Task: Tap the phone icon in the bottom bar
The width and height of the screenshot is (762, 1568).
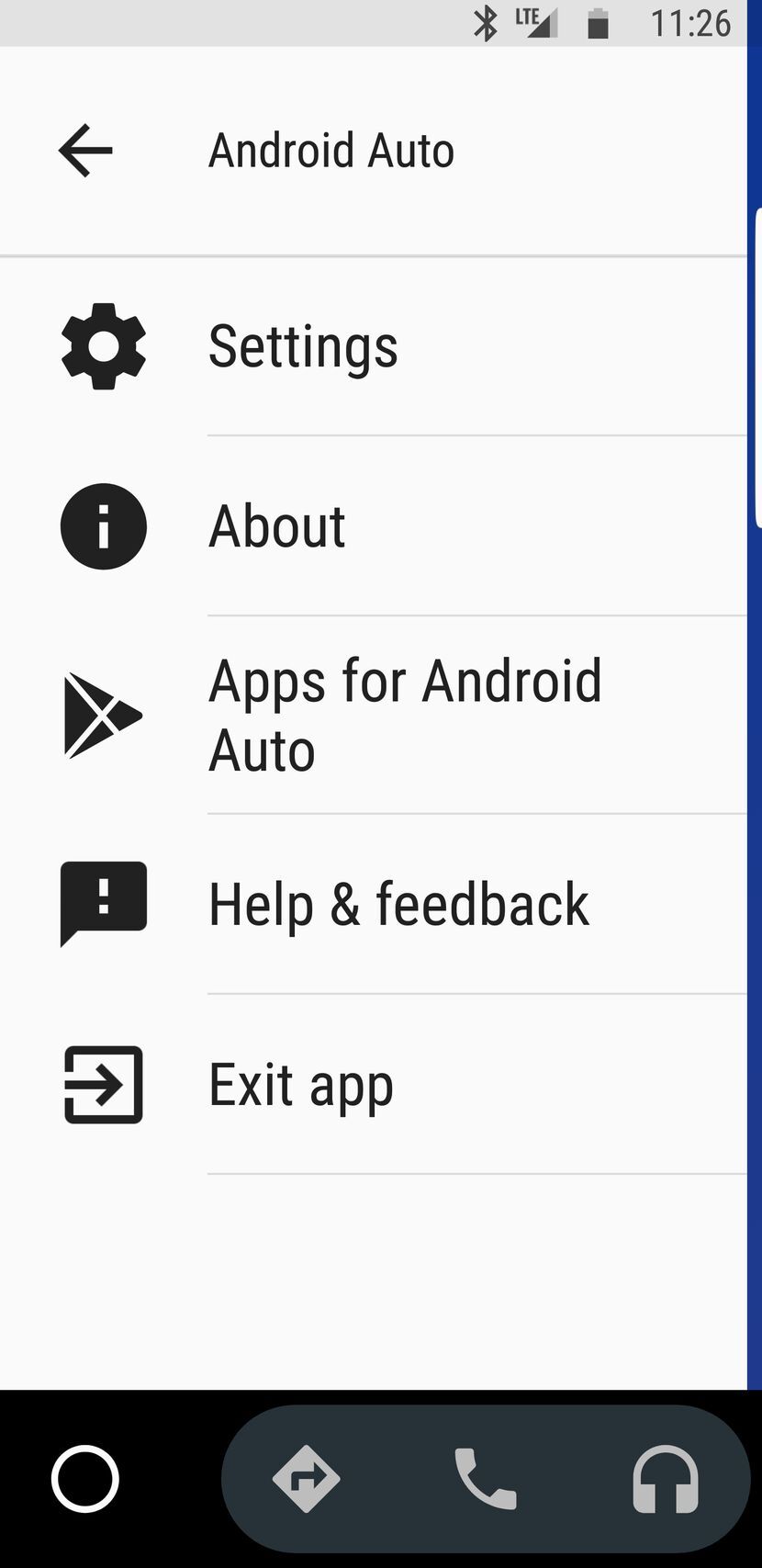Action: 487,1479
